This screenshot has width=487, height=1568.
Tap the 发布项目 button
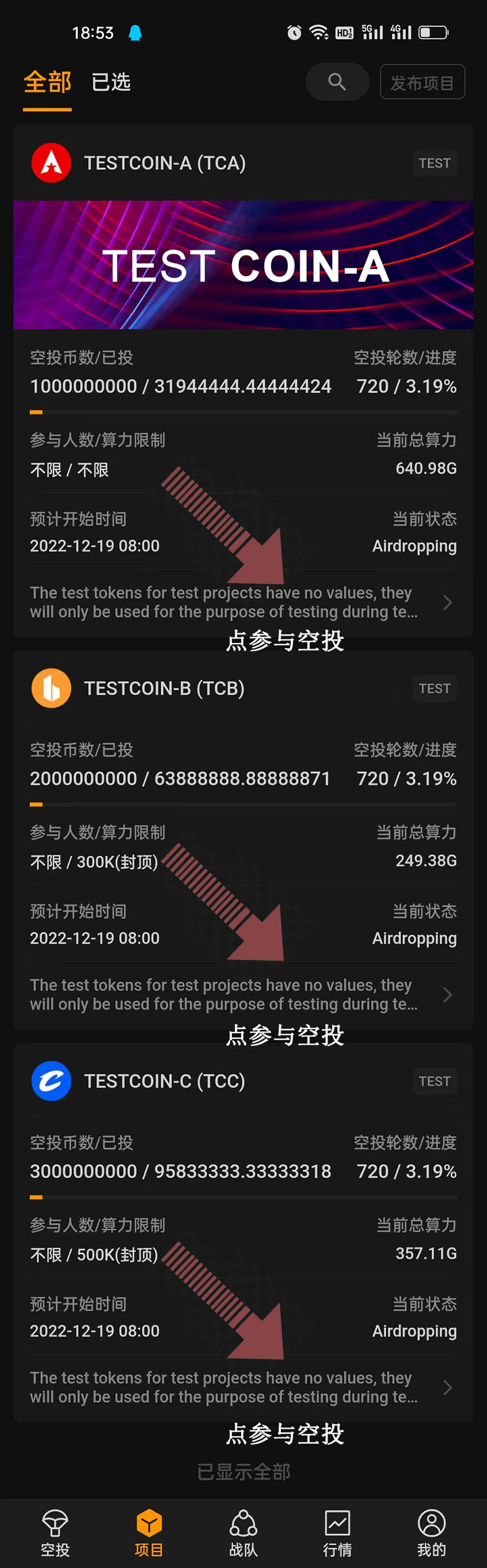click(422, 82)
